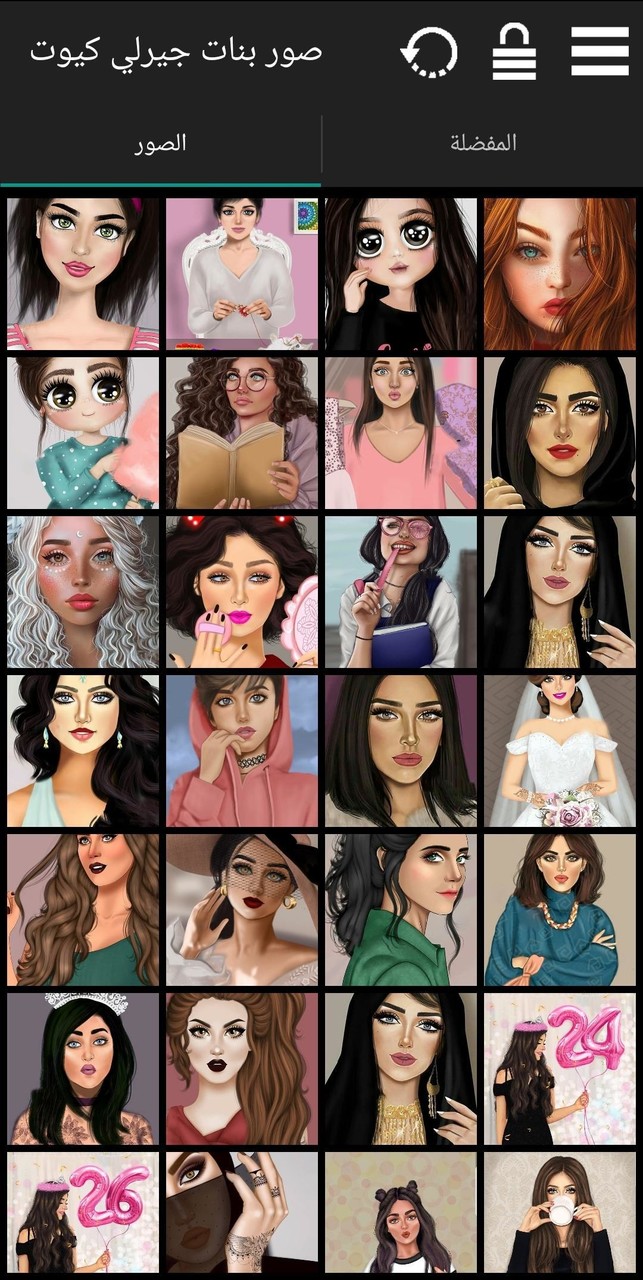Switch to the المفضلة tab
643x1280 pixels.
pos(483,143)
